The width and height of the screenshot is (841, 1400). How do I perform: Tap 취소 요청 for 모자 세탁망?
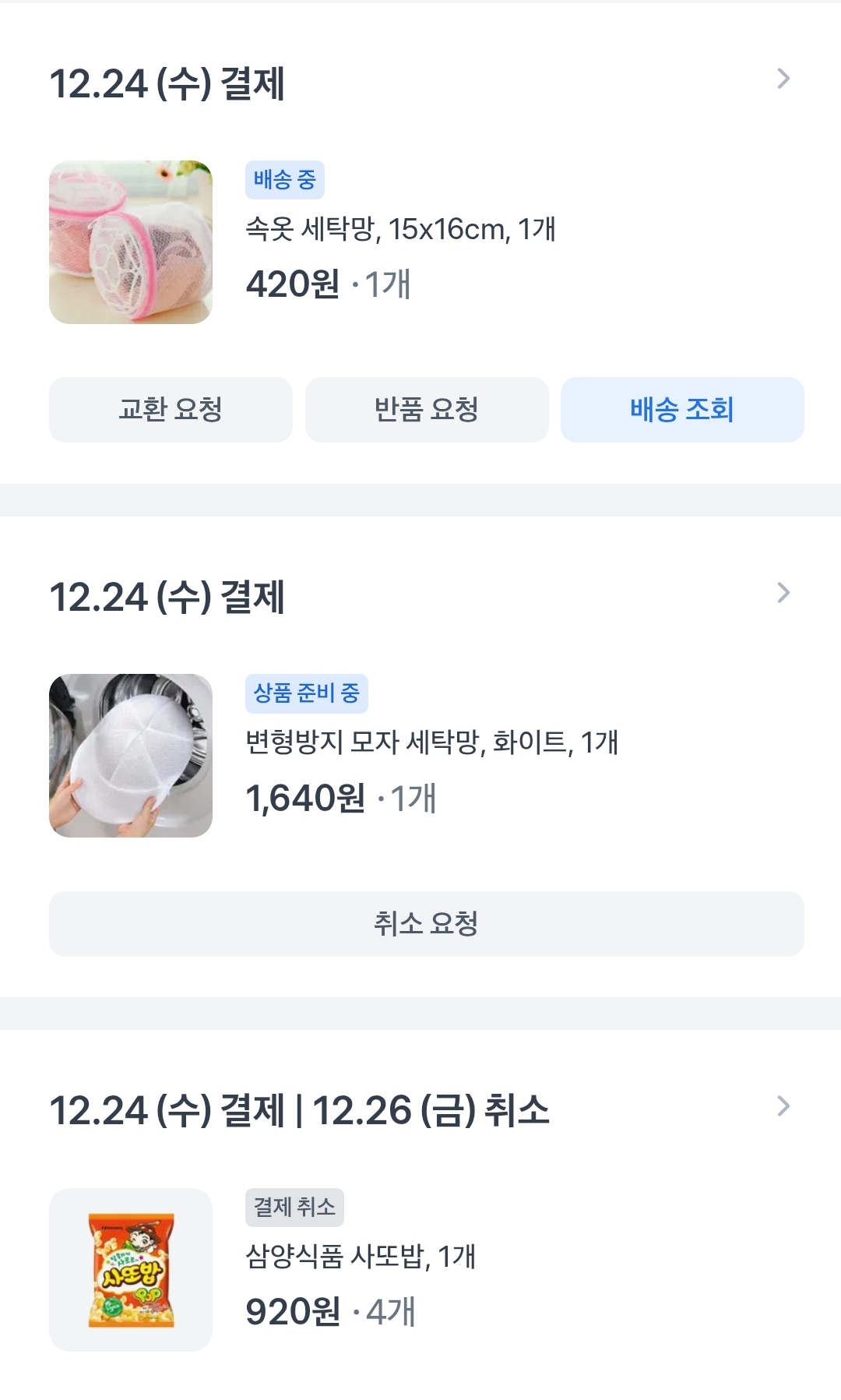point(427,924)
